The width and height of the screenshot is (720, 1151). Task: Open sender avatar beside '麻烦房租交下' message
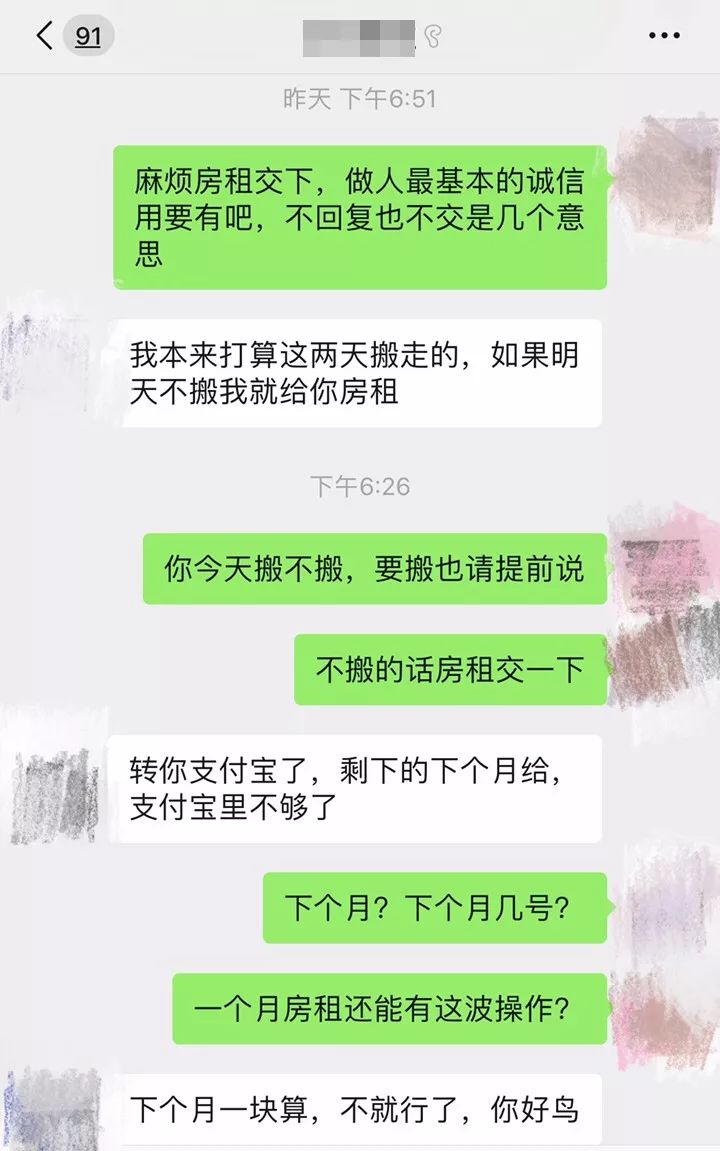(662, 165)
